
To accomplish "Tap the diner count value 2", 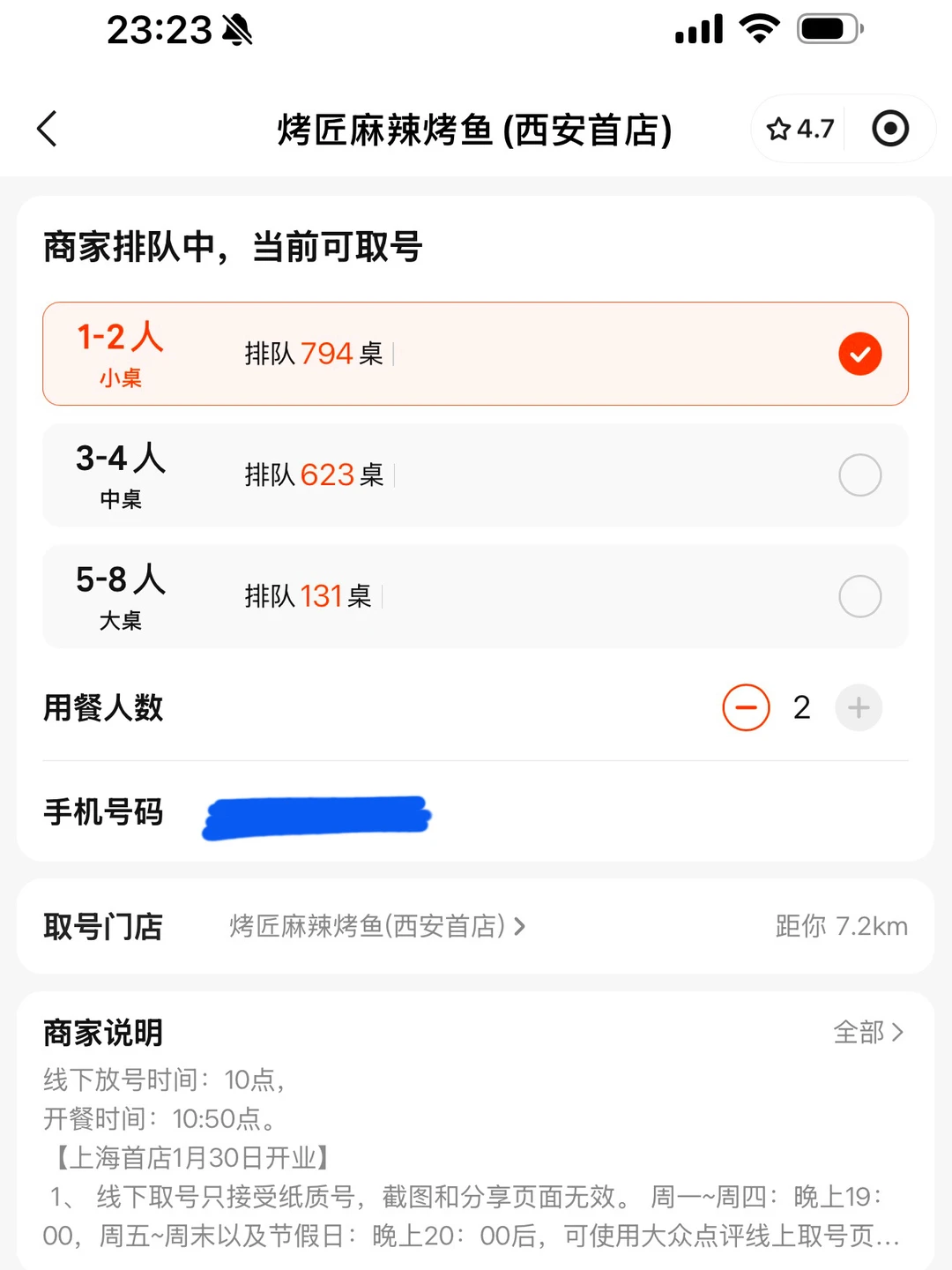I will 801,707.
